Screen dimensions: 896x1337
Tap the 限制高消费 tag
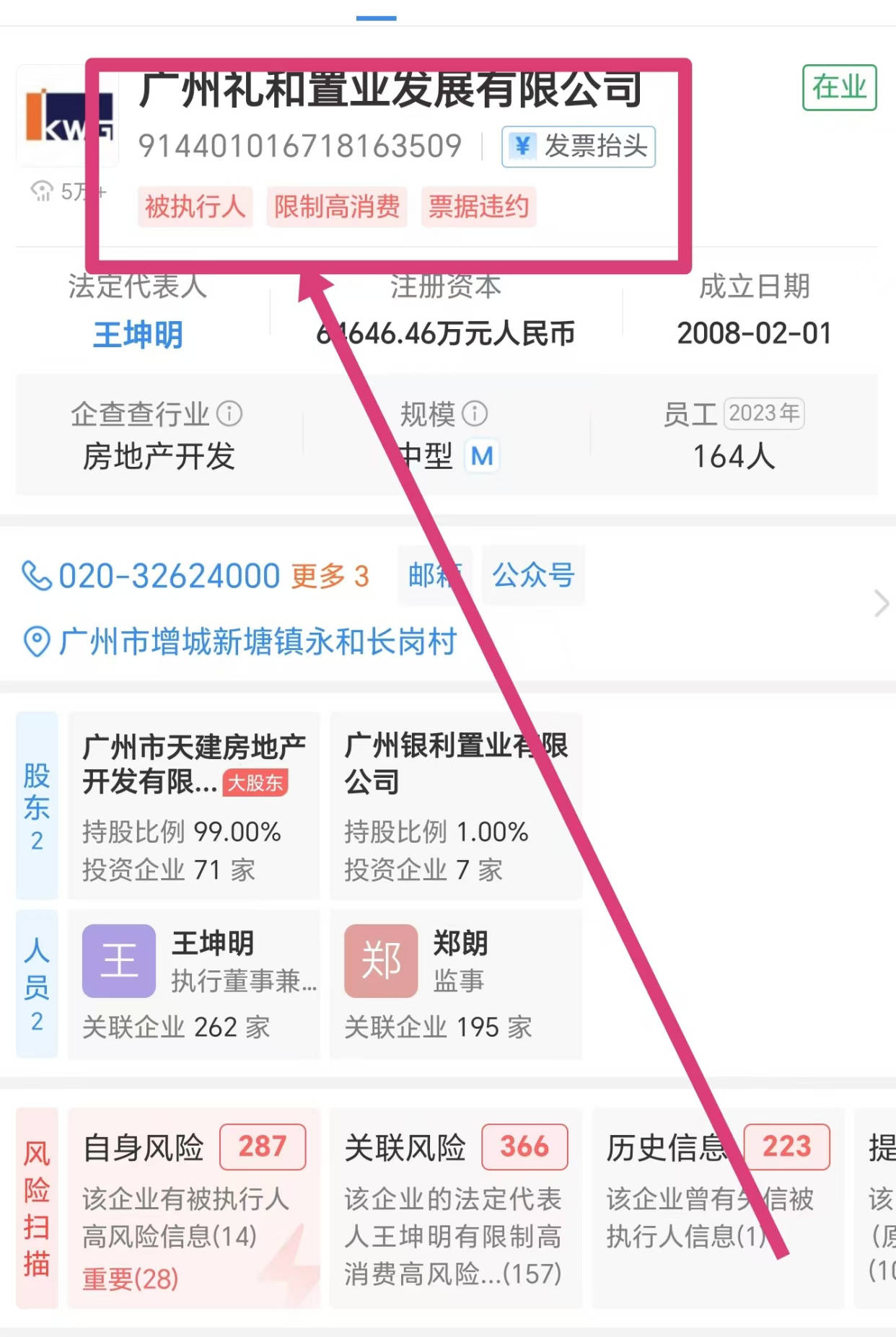coord(336,207)
